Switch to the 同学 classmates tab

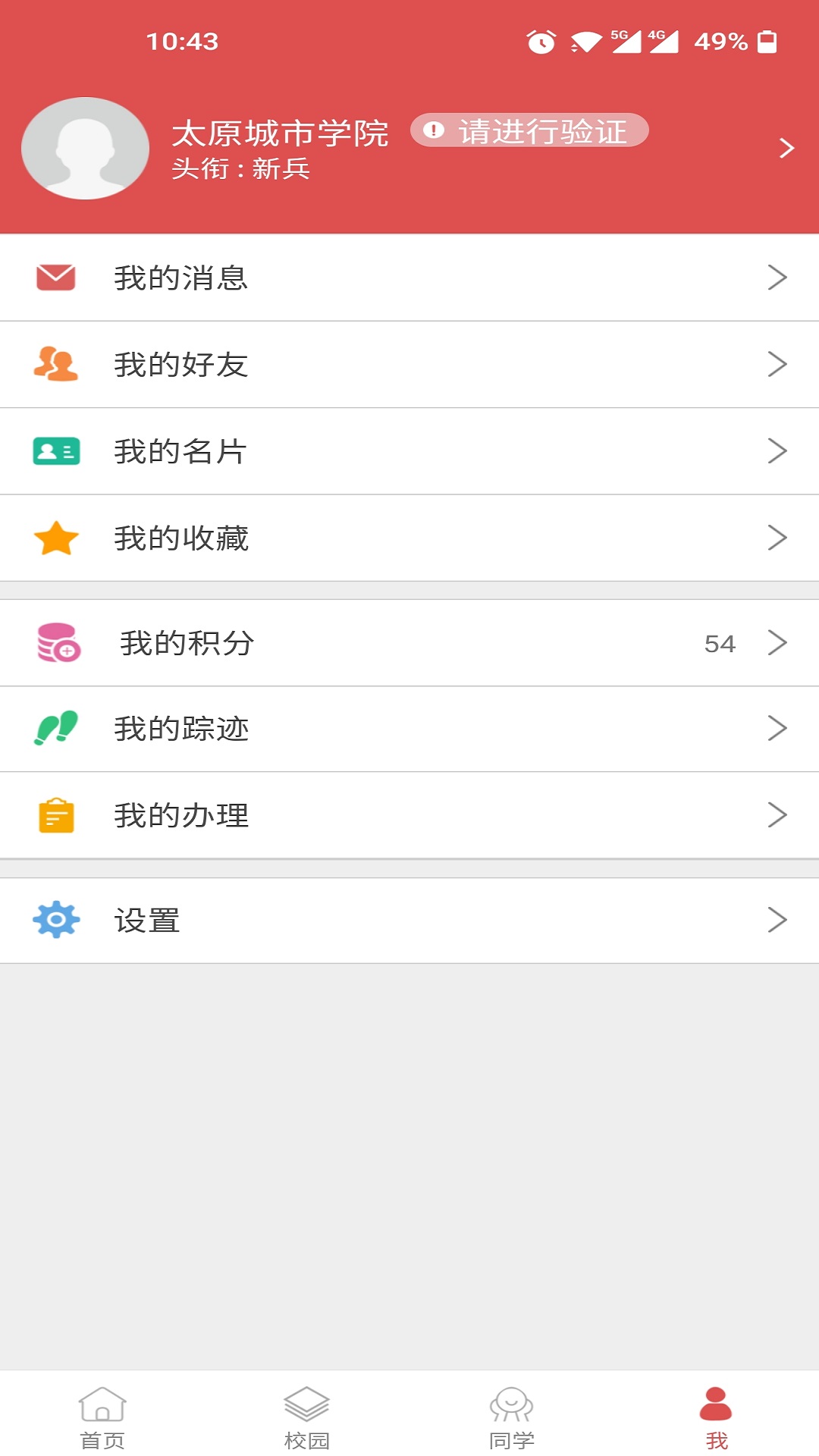pos(512,1417)
